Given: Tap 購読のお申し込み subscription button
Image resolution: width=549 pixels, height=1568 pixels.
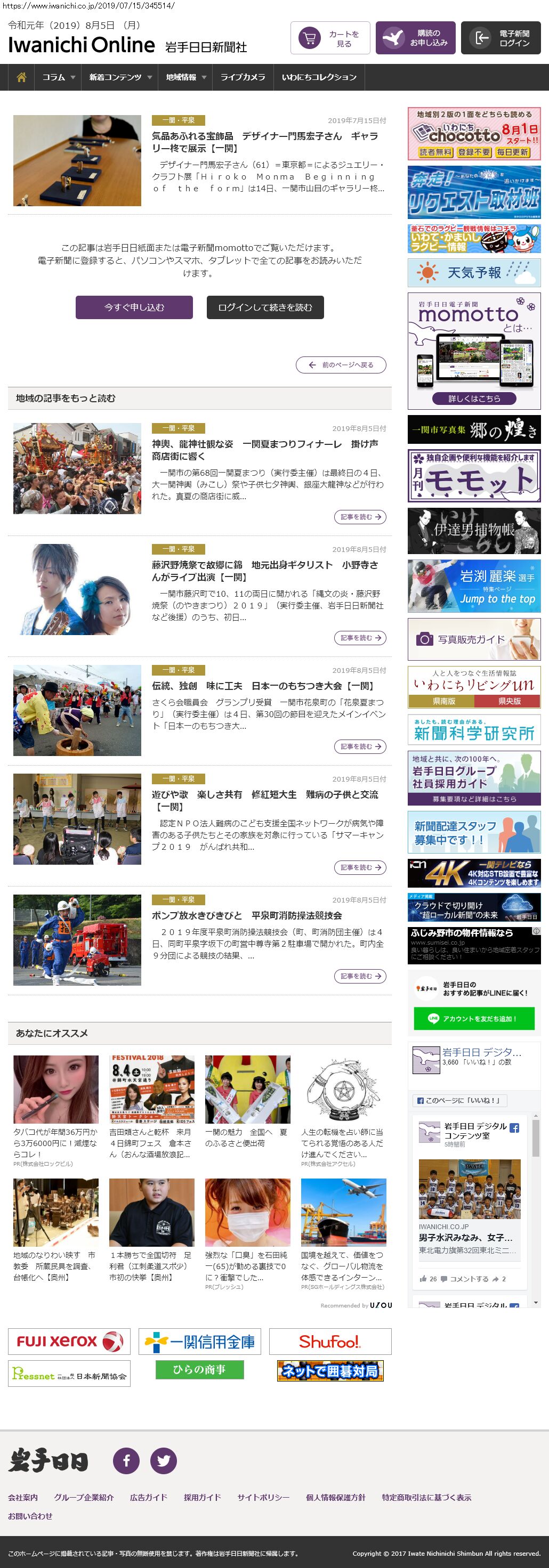Looking at the screenshot, I should 415,38.
